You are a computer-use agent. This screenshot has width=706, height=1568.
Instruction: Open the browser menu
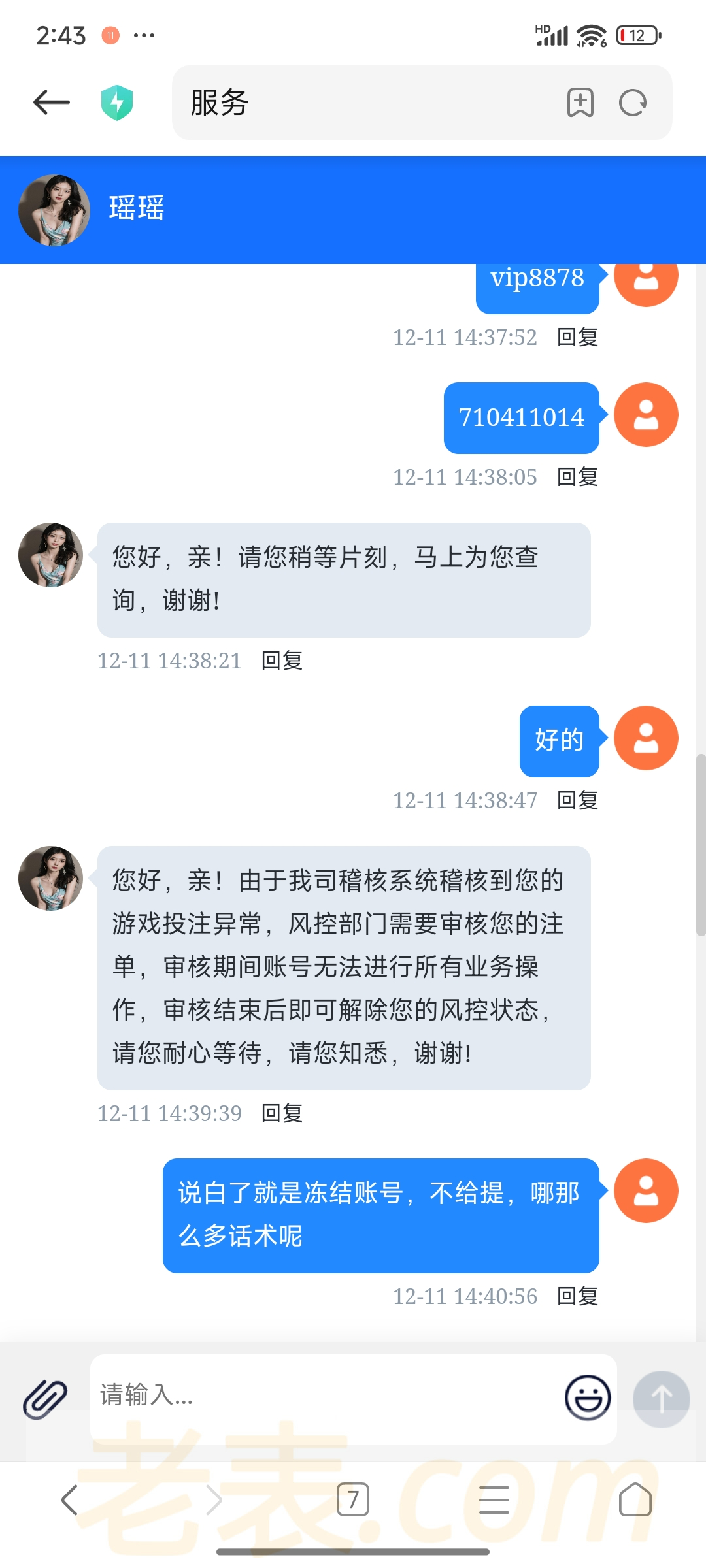(494, 1499)
